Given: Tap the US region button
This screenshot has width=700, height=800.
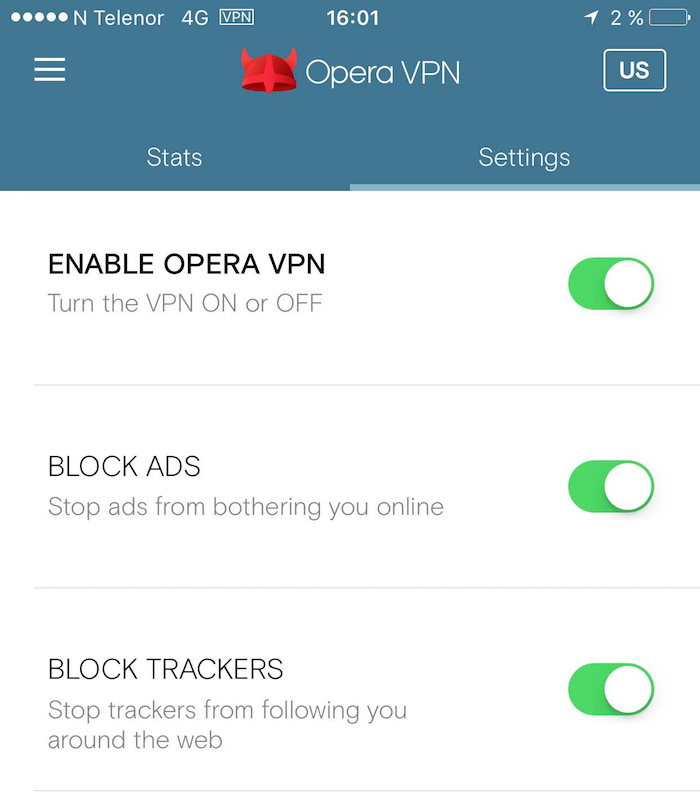Looking at the screenshot, I should point(634,70).
